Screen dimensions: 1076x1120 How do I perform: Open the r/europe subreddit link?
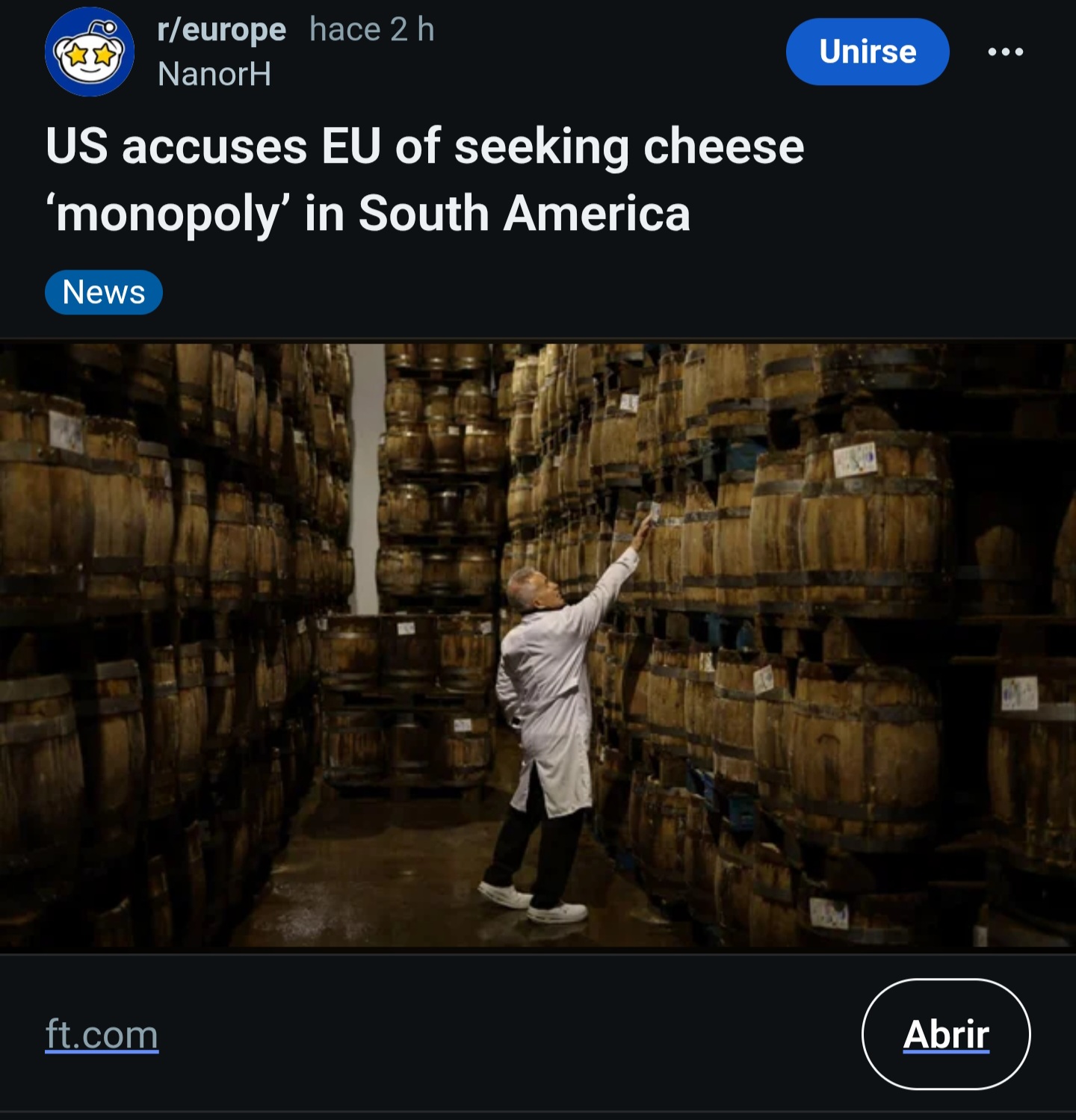[221, 30]
